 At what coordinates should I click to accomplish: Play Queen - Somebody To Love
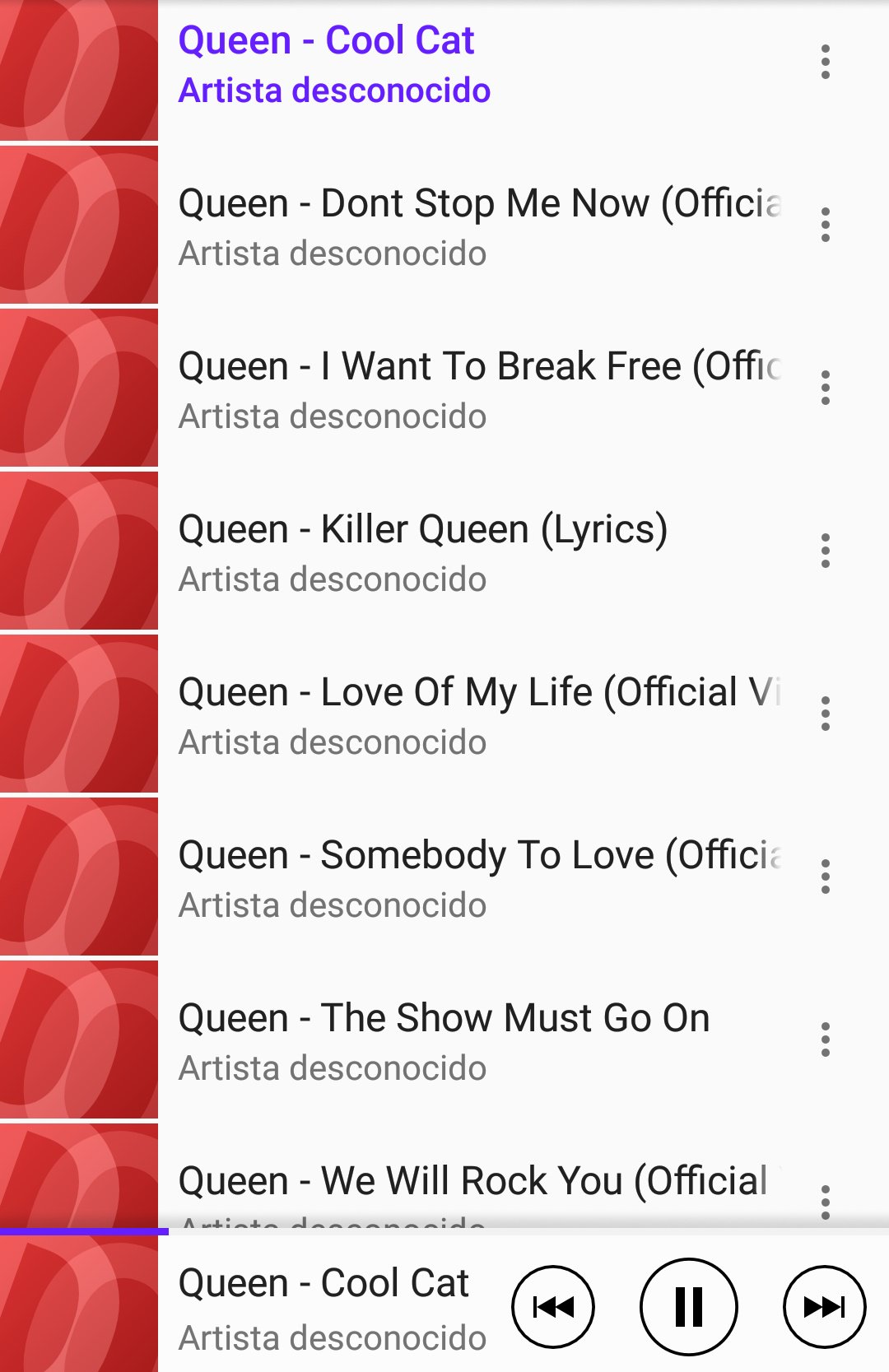[444, 877]
